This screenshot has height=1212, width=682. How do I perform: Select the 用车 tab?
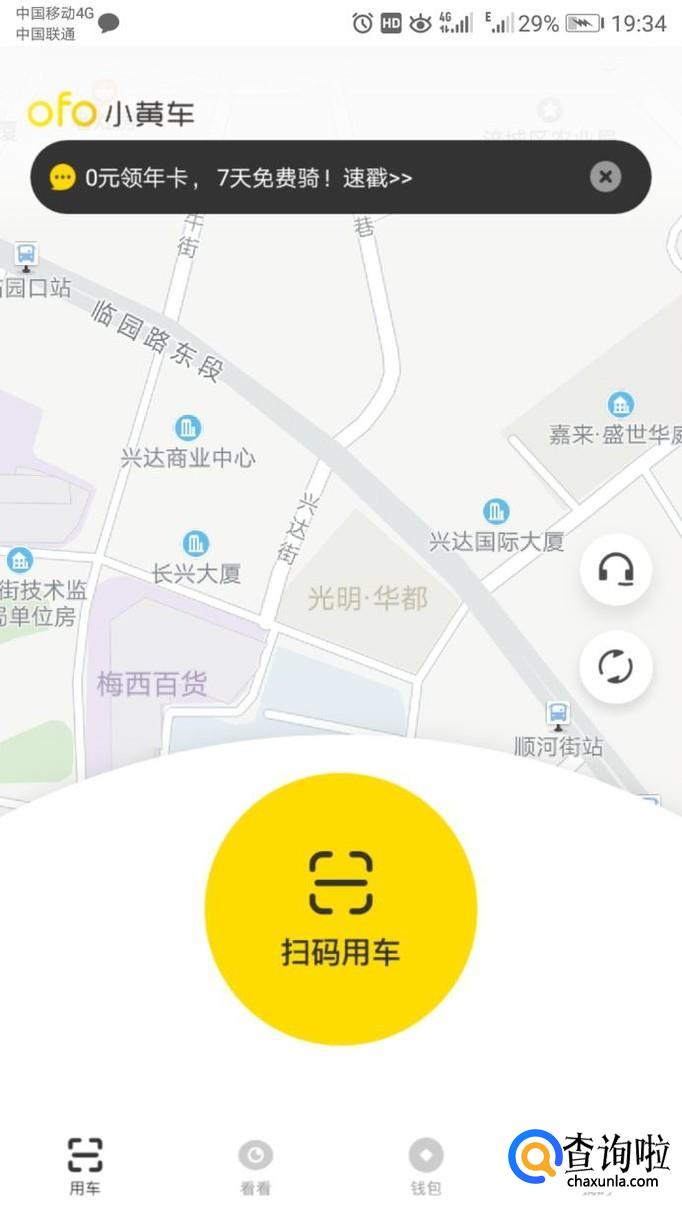(85, 1166)
